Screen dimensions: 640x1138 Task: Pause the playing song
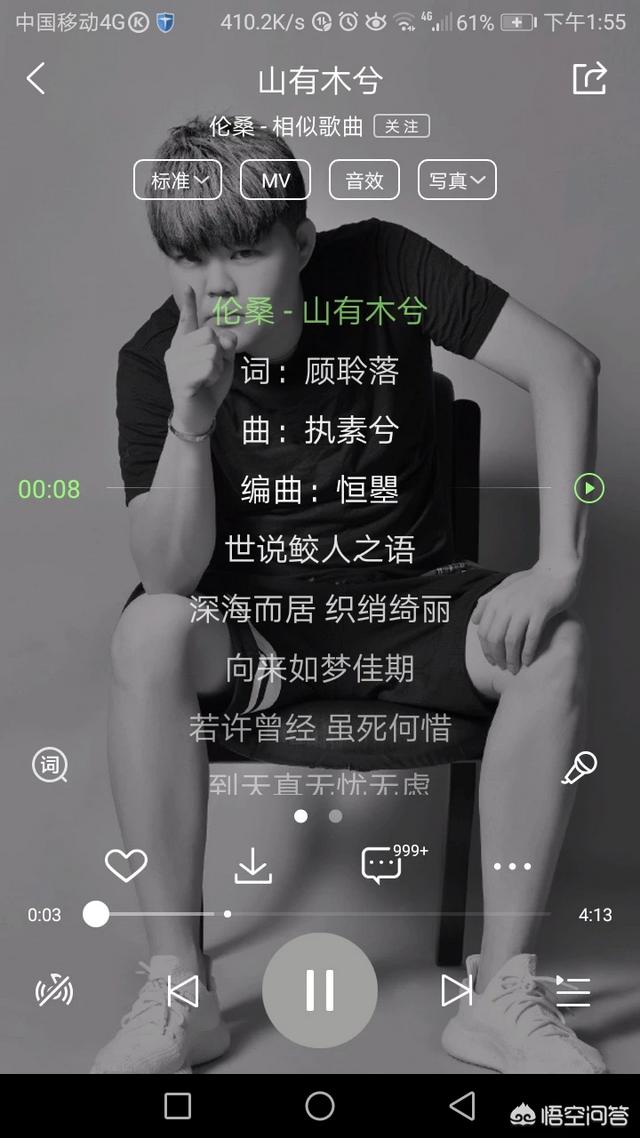320,990
